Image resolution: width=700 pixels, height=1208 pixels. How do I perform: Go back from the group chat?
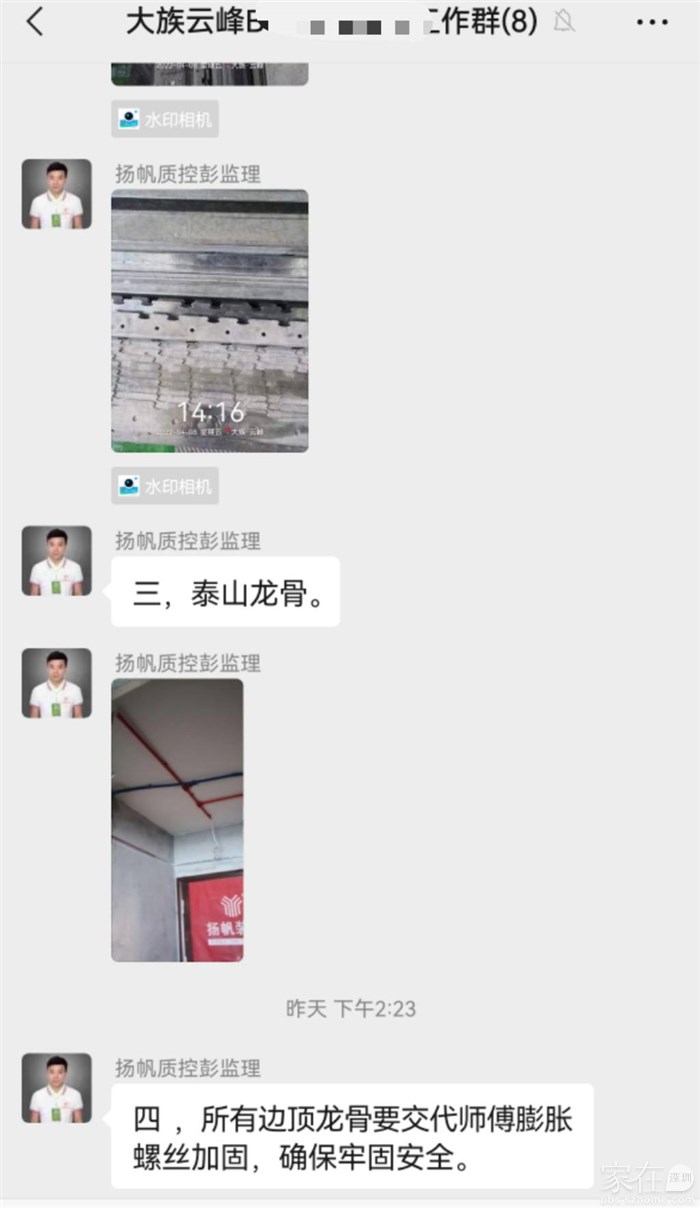pos(36,22)
